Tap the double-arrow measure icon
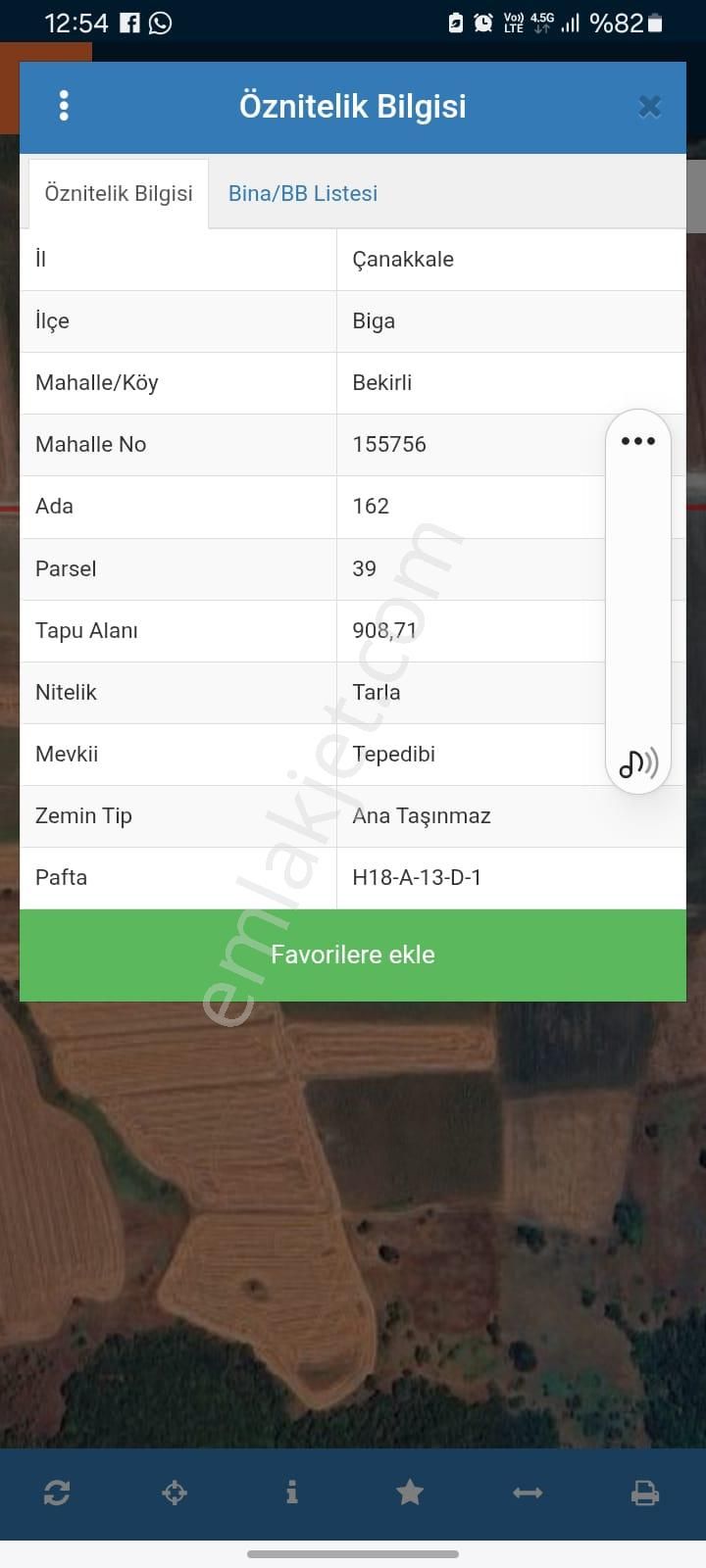706x1568 pixels. click(528, 1493)
